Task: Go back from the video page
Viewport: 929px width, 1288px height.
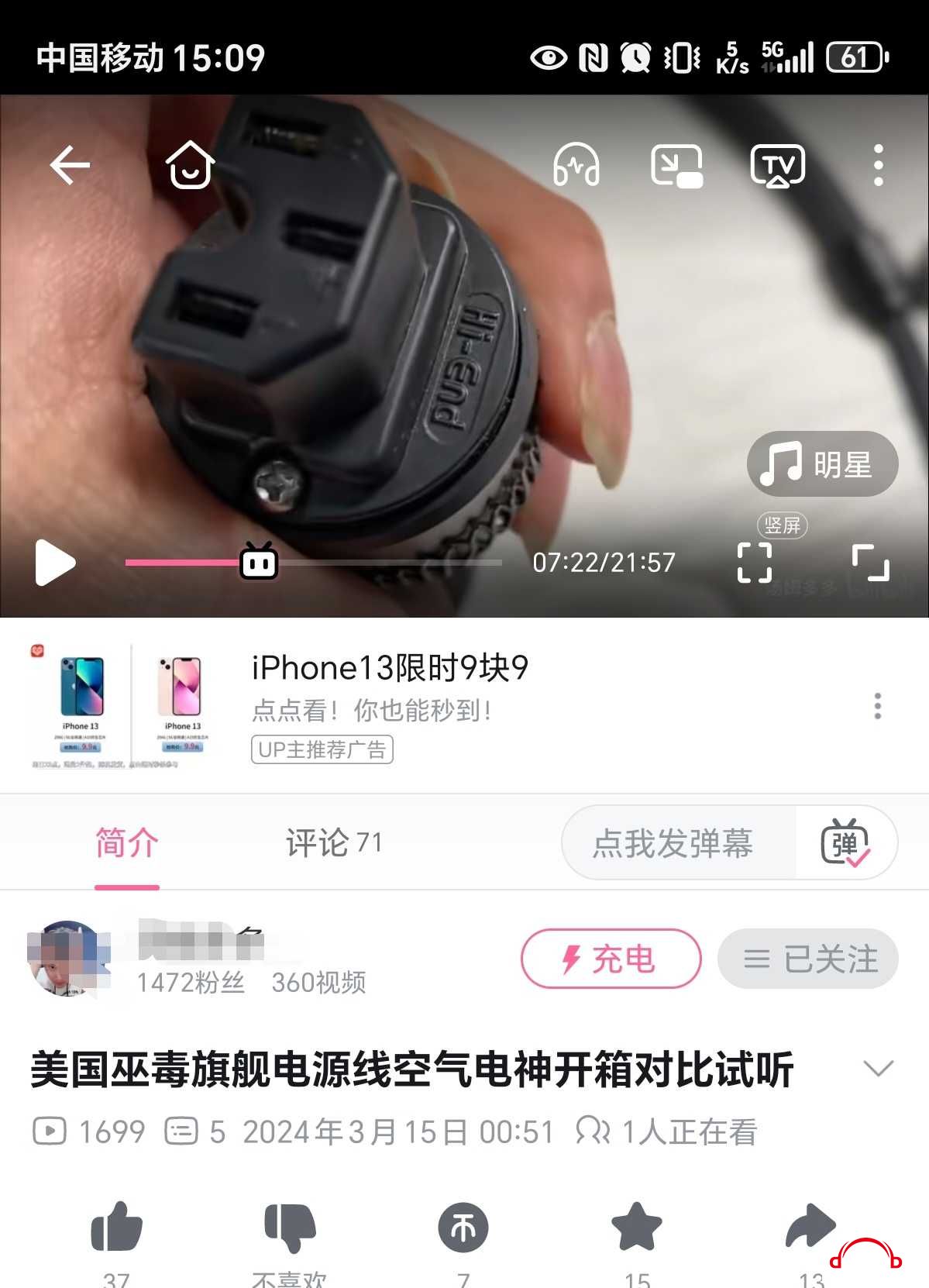Action: coord(70,165)
